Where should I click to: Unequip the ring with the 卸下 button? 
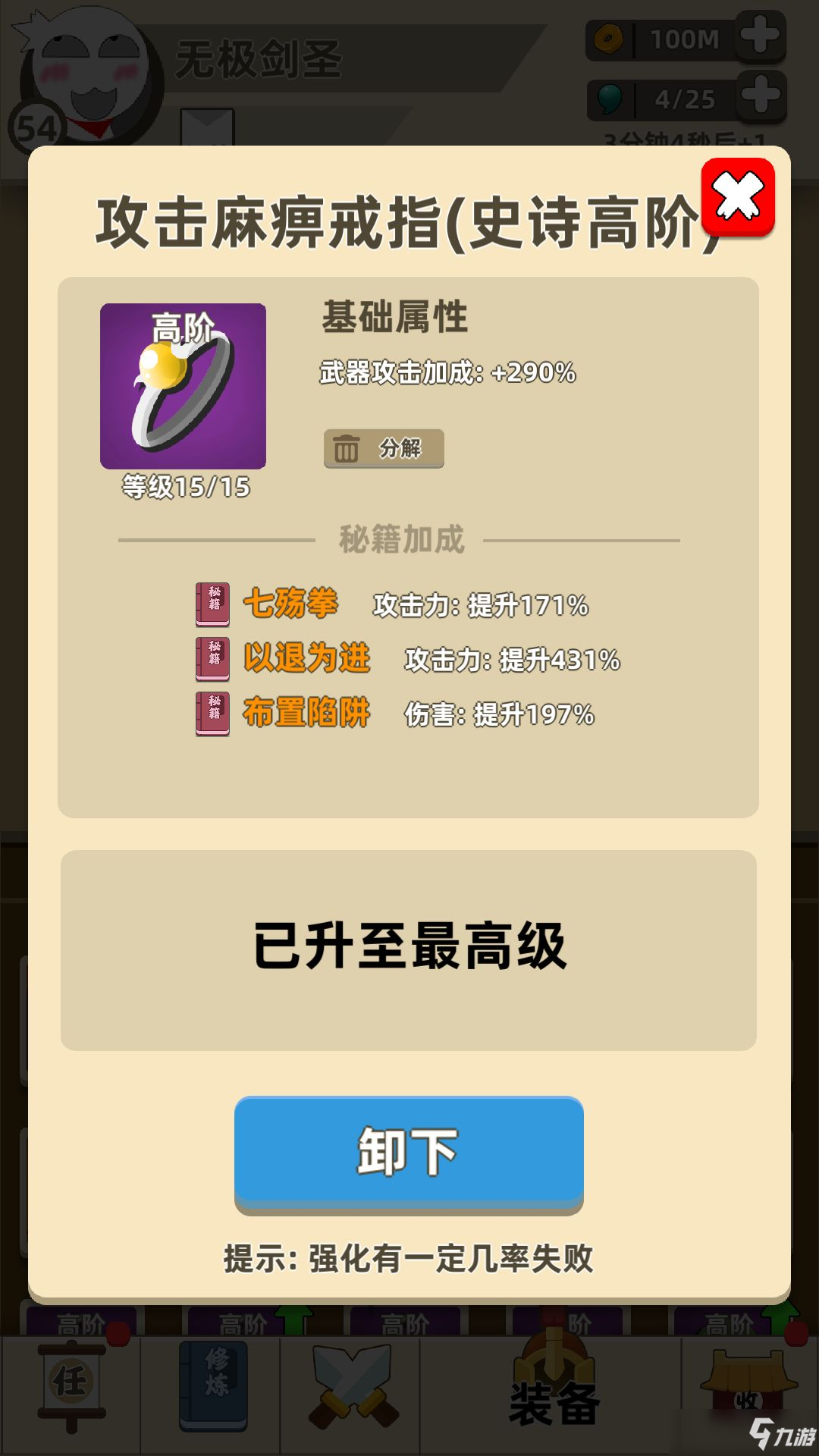click(409, 1151)
